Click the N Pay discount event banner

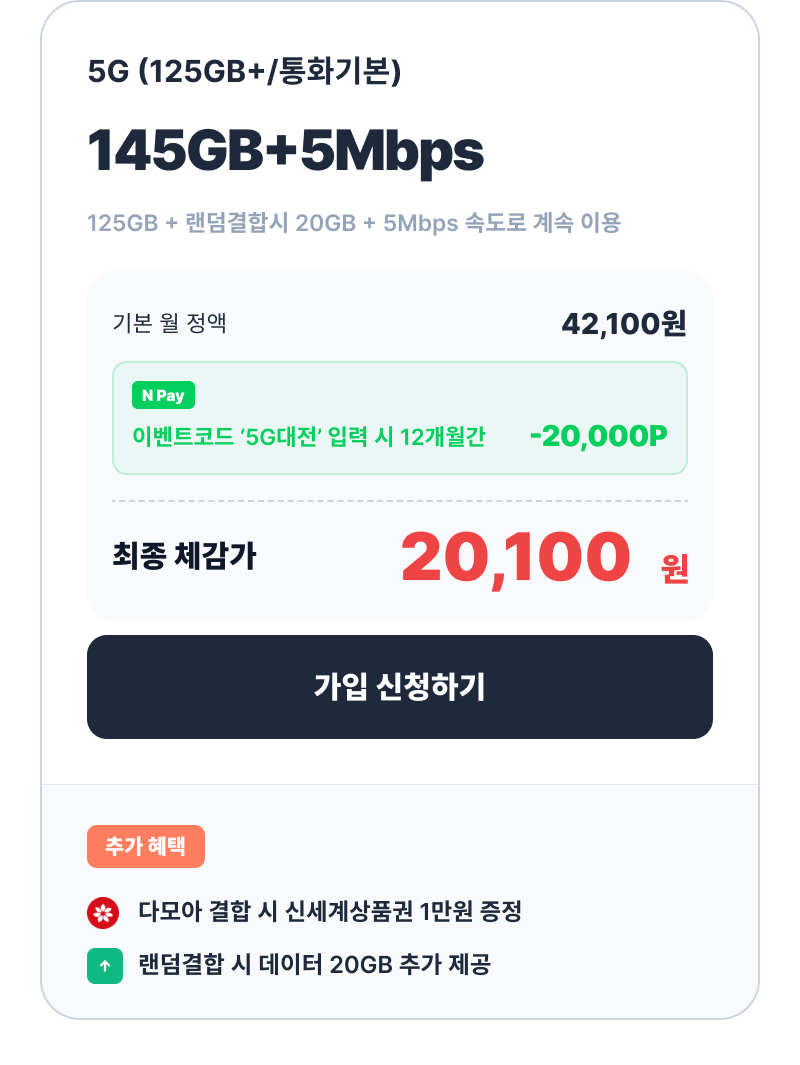coord(400,418)
